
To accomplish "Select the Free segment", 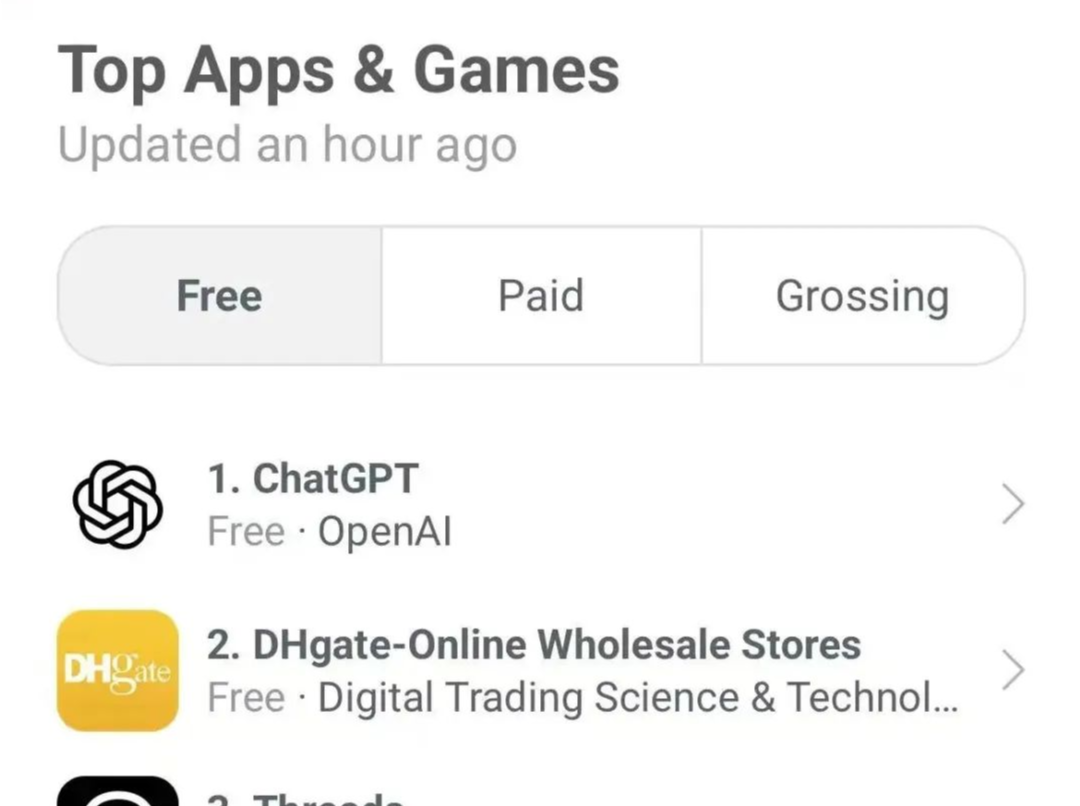I will point(219,296).
